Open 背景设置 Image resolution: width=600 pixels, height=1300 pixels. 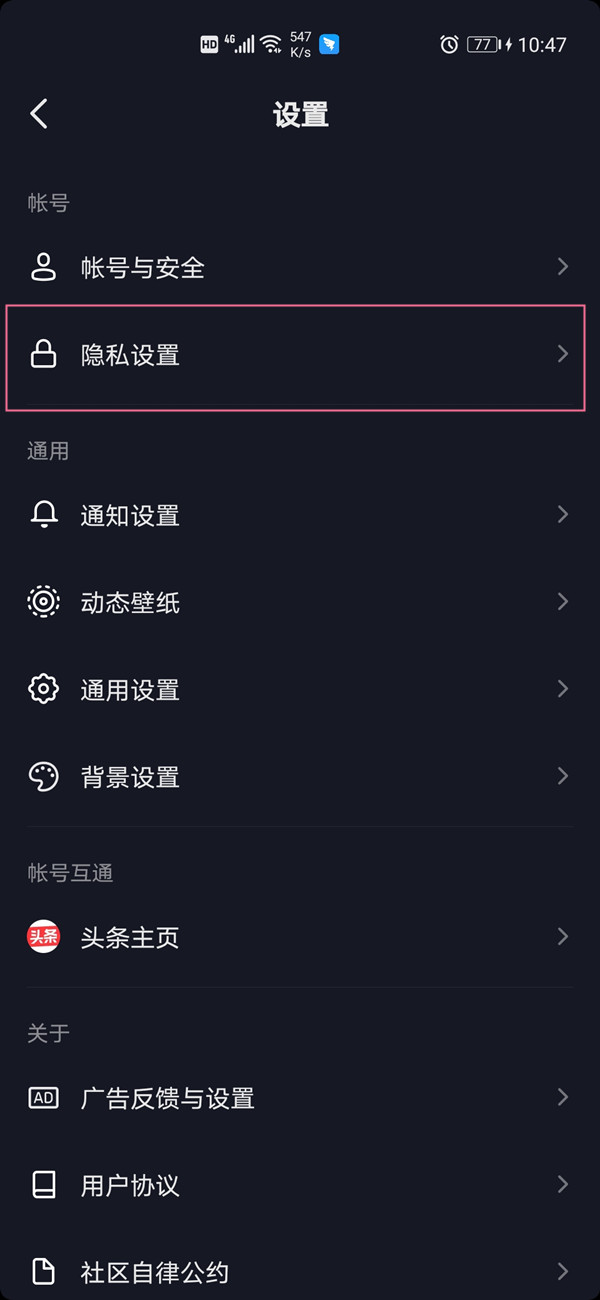[x=300, y=776]
